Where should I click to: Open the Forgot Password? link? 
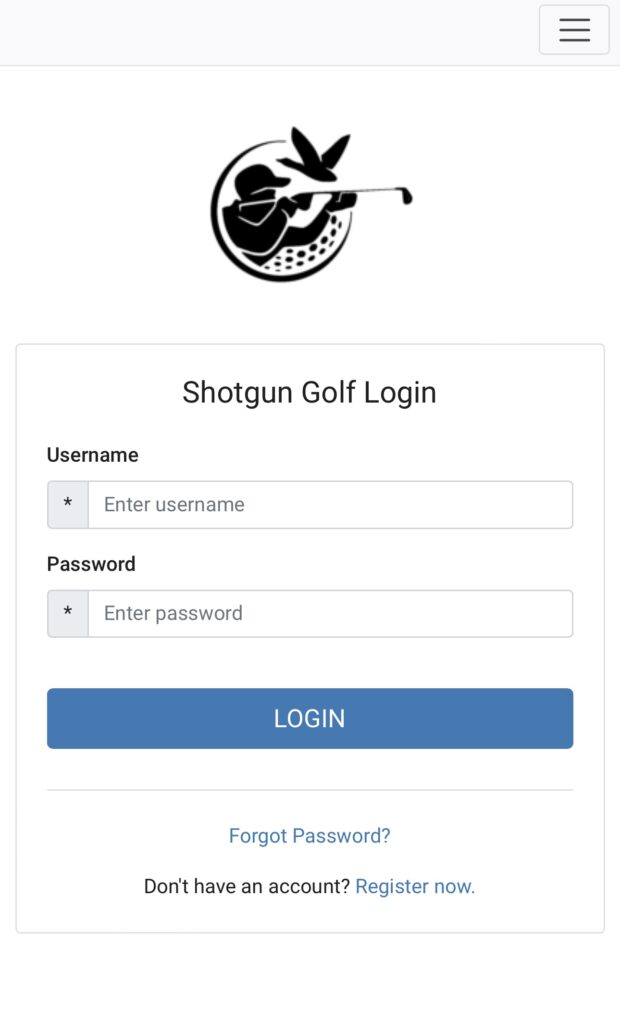(x=309, y=836)
